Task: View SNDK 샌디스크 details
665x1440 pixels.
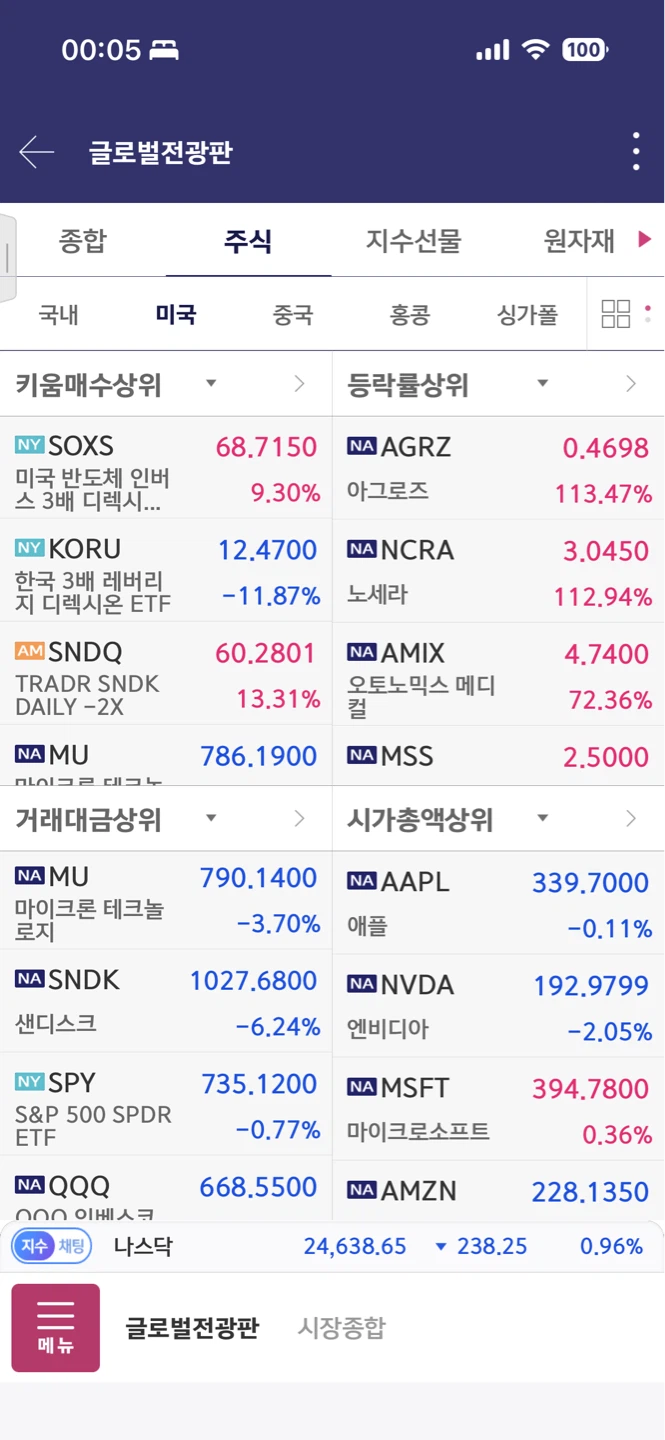Action: click(166, 1003)
